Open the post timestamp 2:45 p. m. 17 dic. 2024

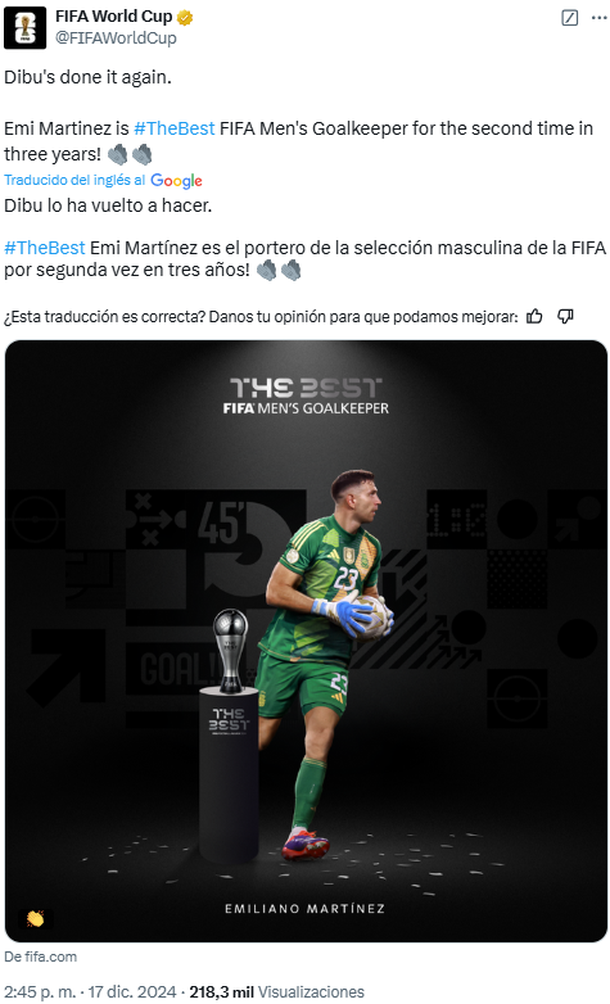tap(96, 991)
